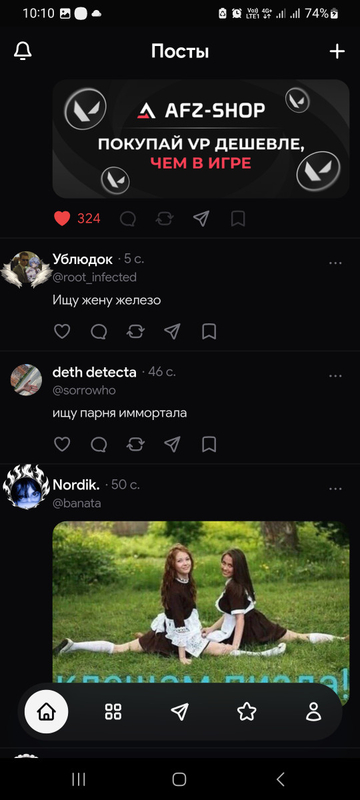Go to the profile tab

pos(314,712)
